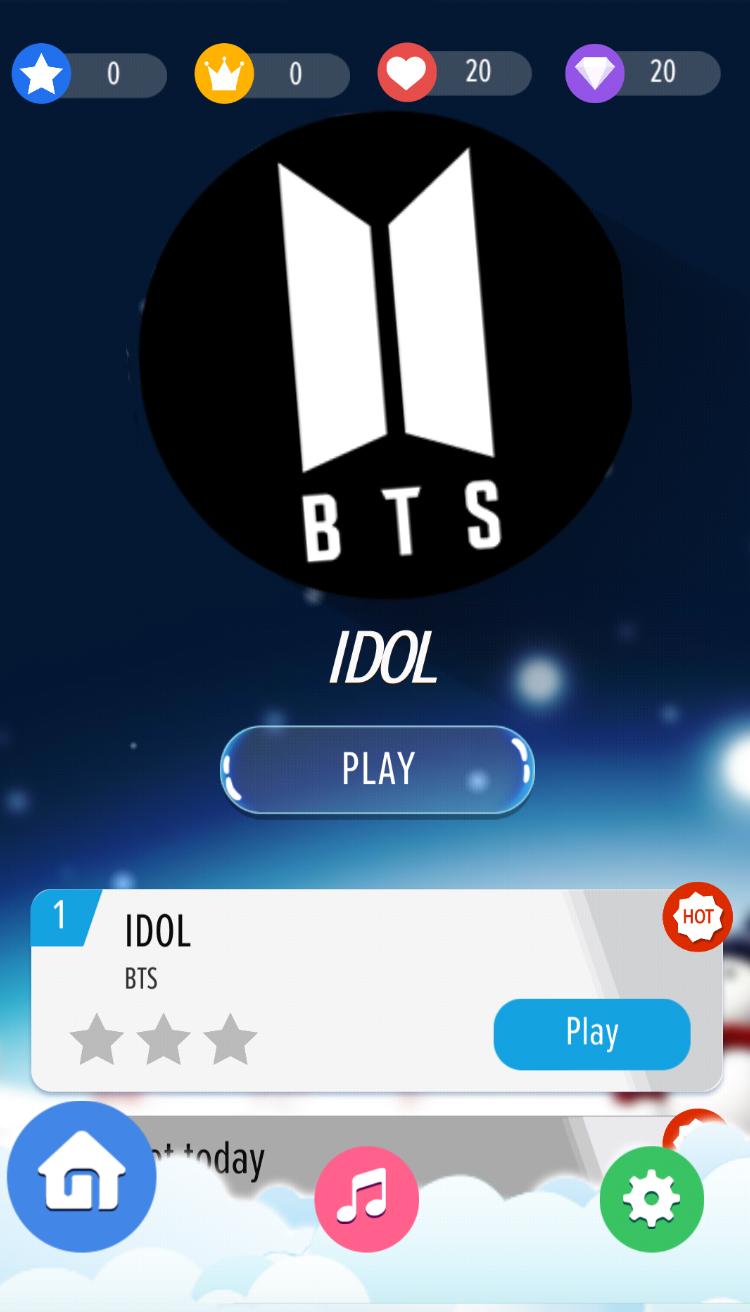The width and height of the screenshot is (750, 1312).
Task: Open the music note song list
Action: [x=366, y=1198]
